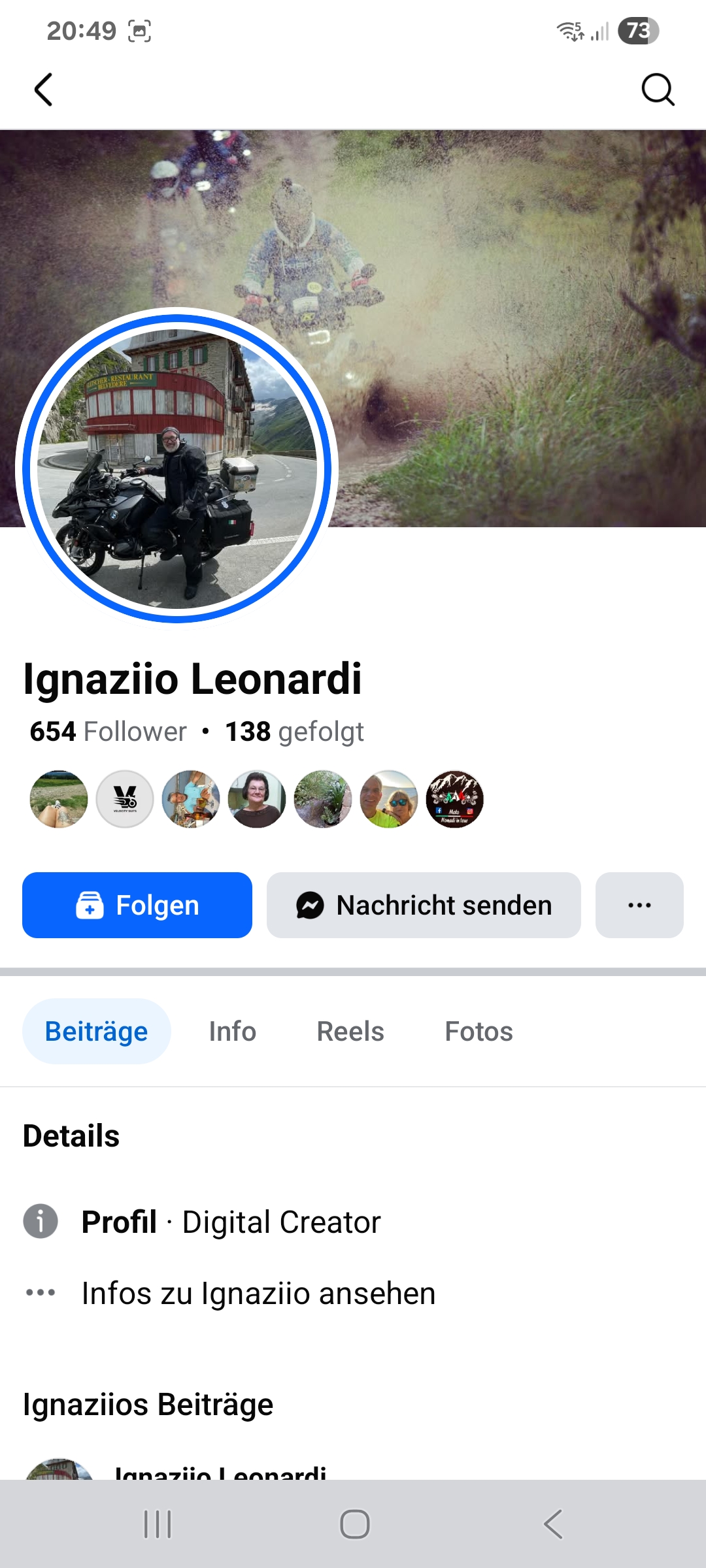Tap the 654 Follower count
The image size is (706, 1568).
(108, 732)
